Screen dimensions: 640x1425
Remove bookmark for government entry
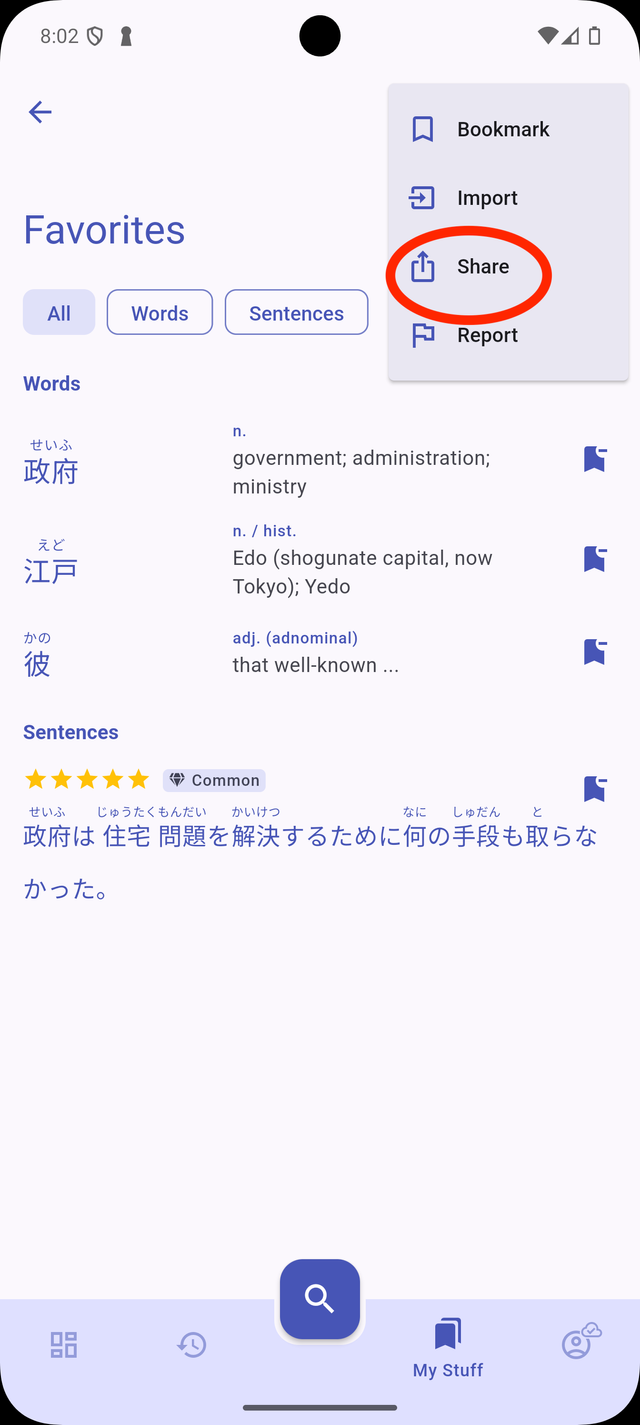coord(595,459)
